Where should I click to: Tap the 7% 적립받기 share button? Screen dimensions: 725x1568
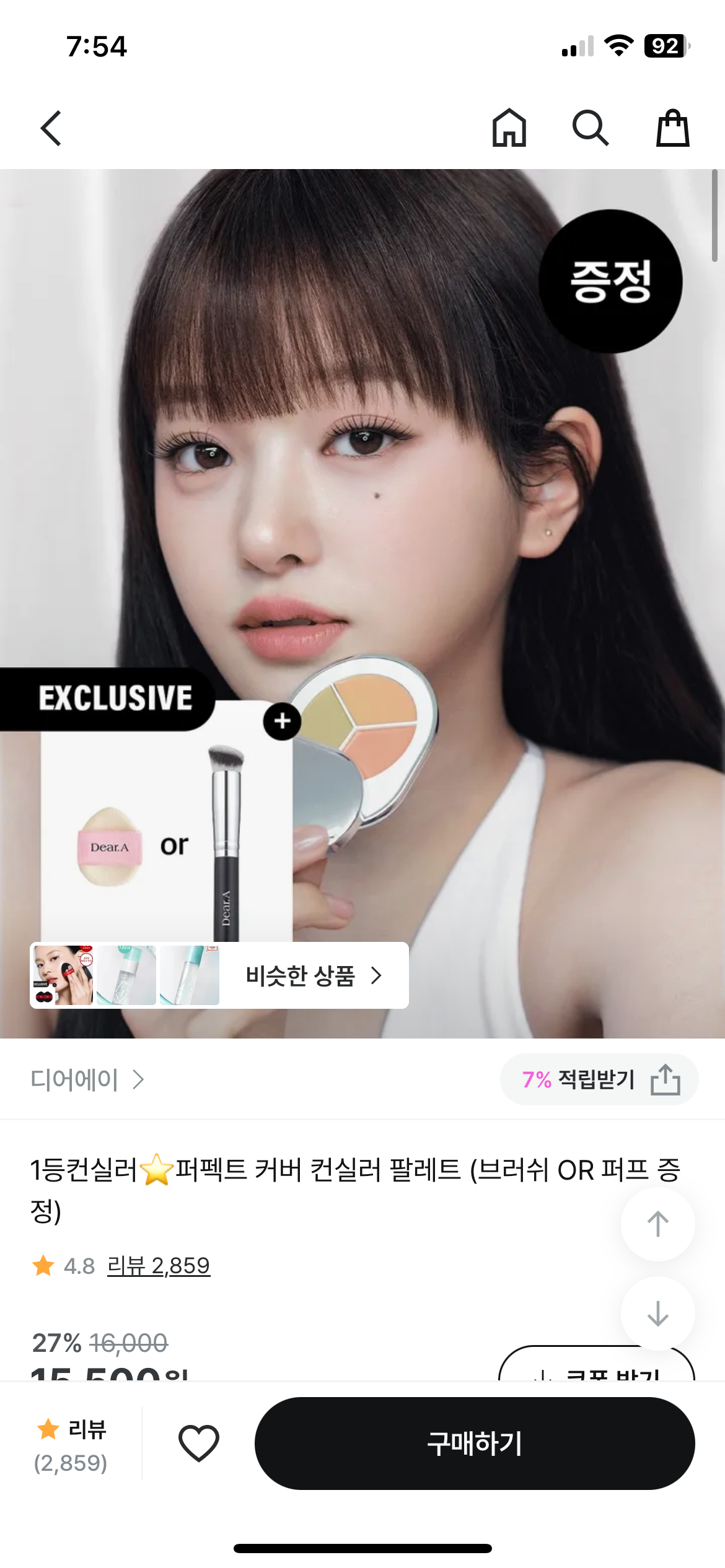pyautogui.click(x=599, y=1079)
